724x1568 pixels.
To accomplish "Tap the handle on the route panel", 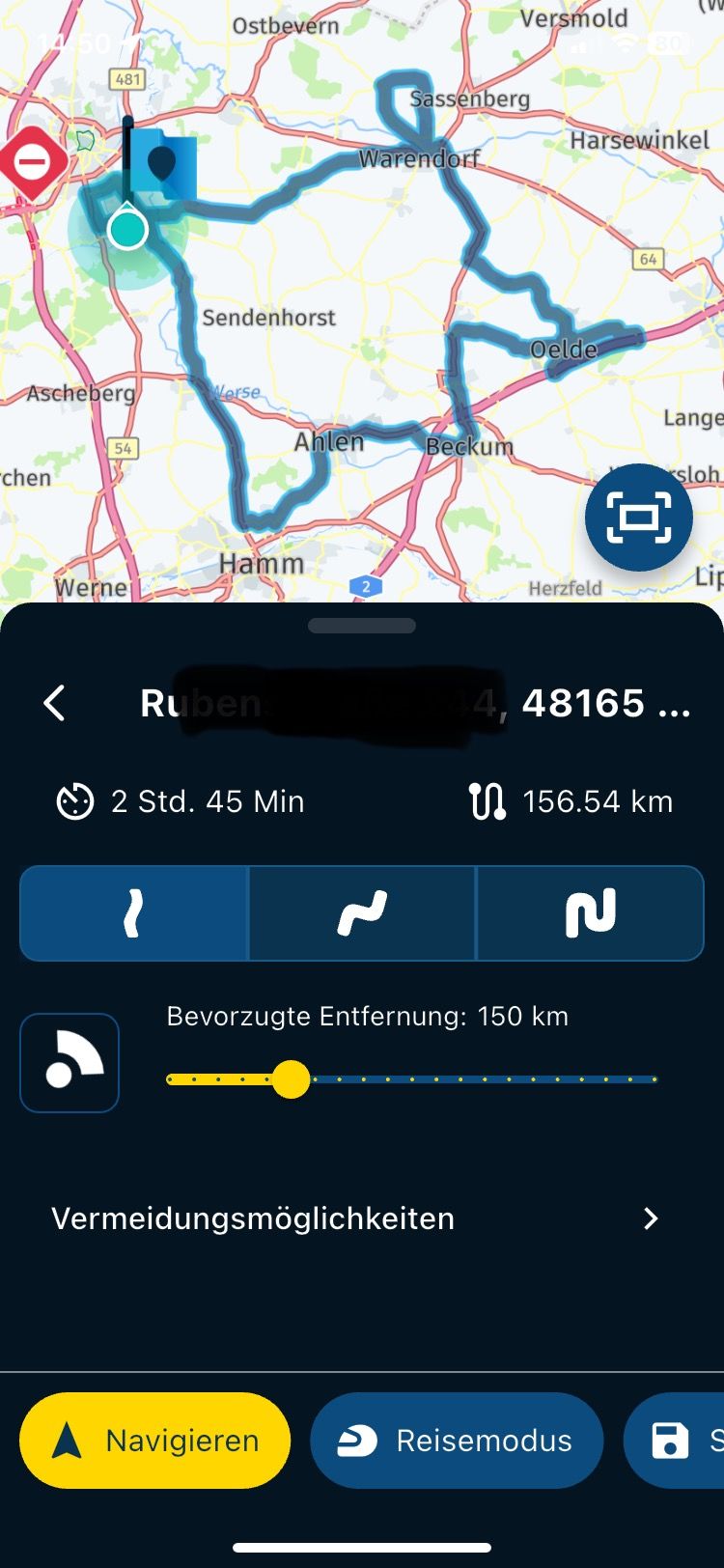I will click(362, 626).
